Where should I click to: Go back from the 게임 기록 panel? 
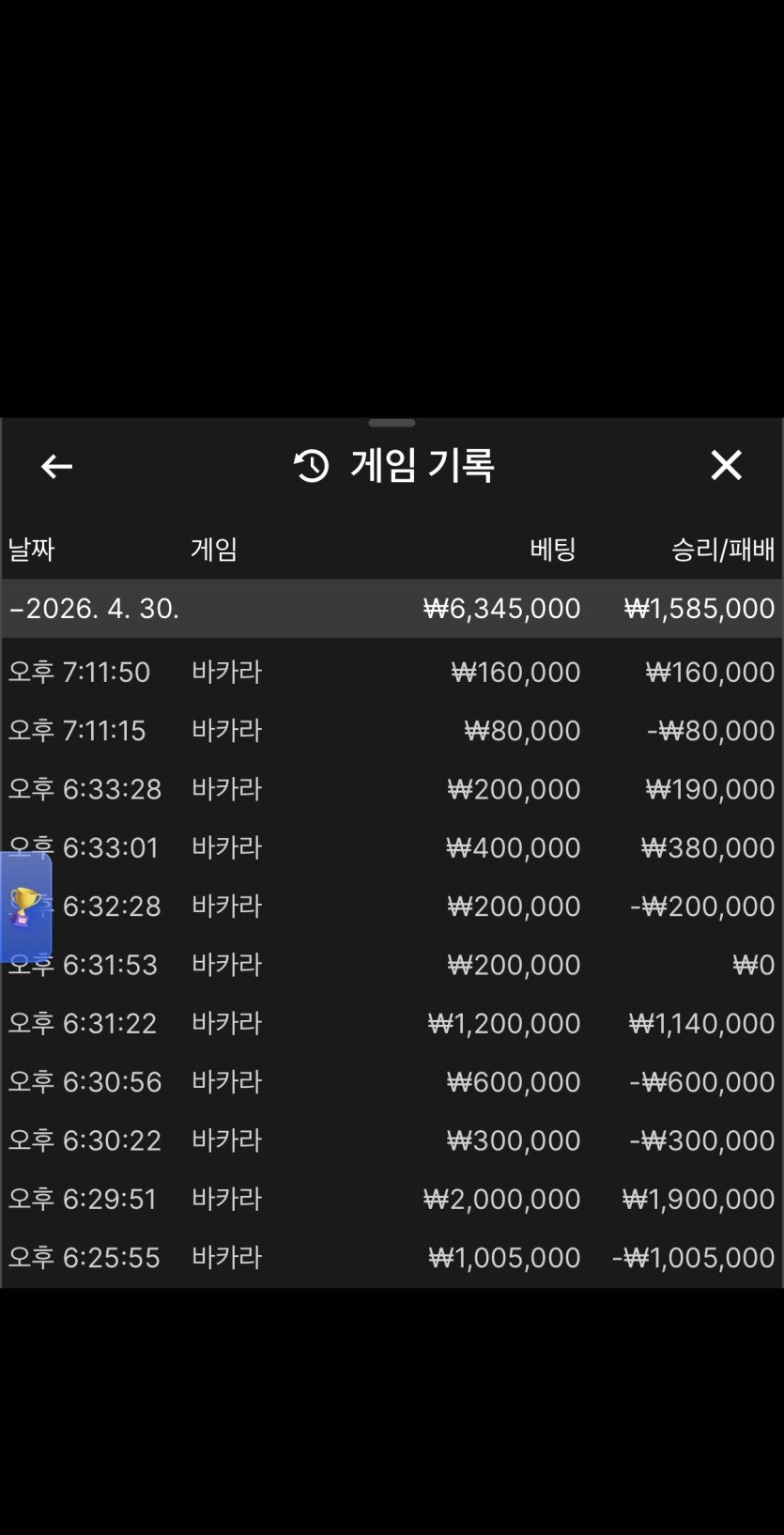(x=56, y=466)
